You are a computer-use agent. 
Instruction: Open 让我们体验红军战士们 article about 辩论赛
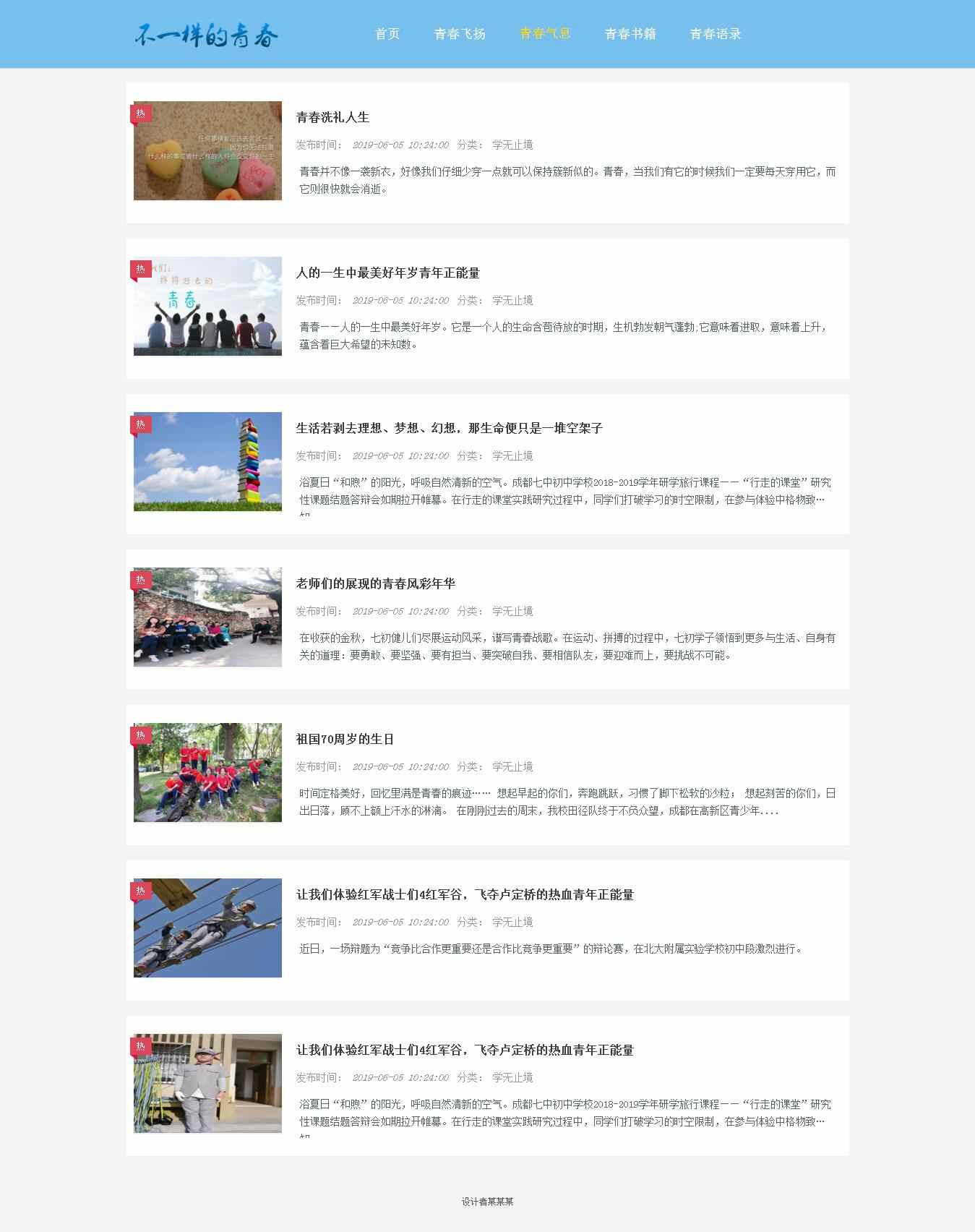(x=464, y=894)
